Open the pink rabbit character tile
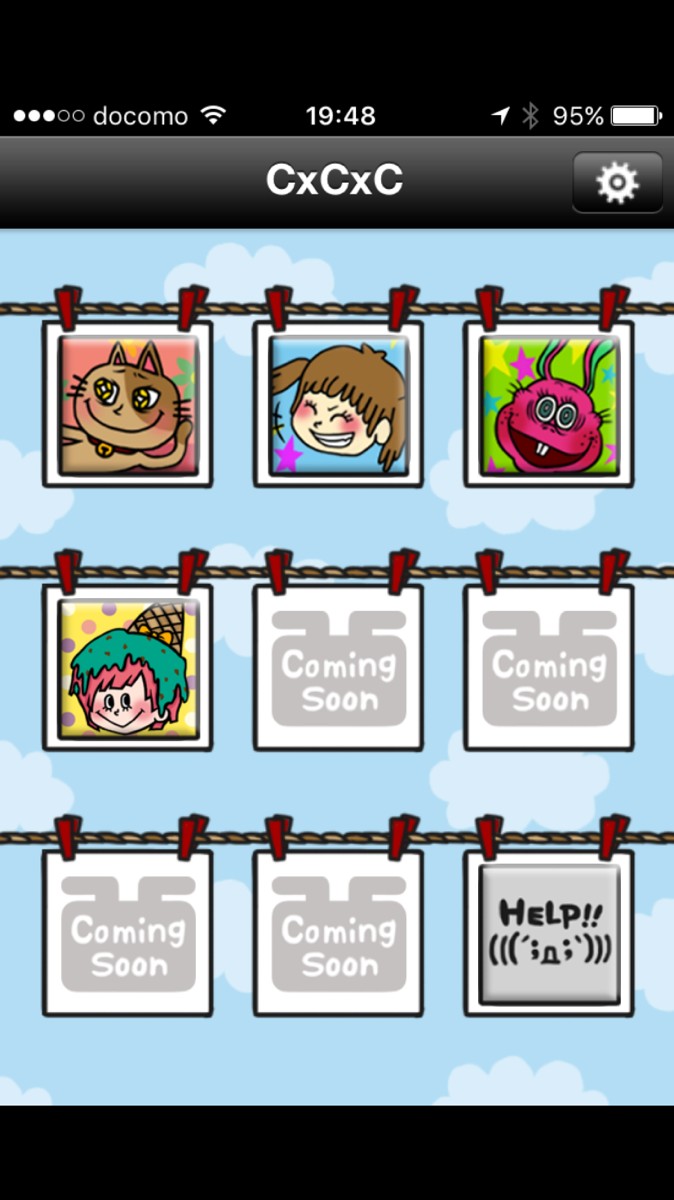This screenshot has height=1200, width=674. click(549, 404)
